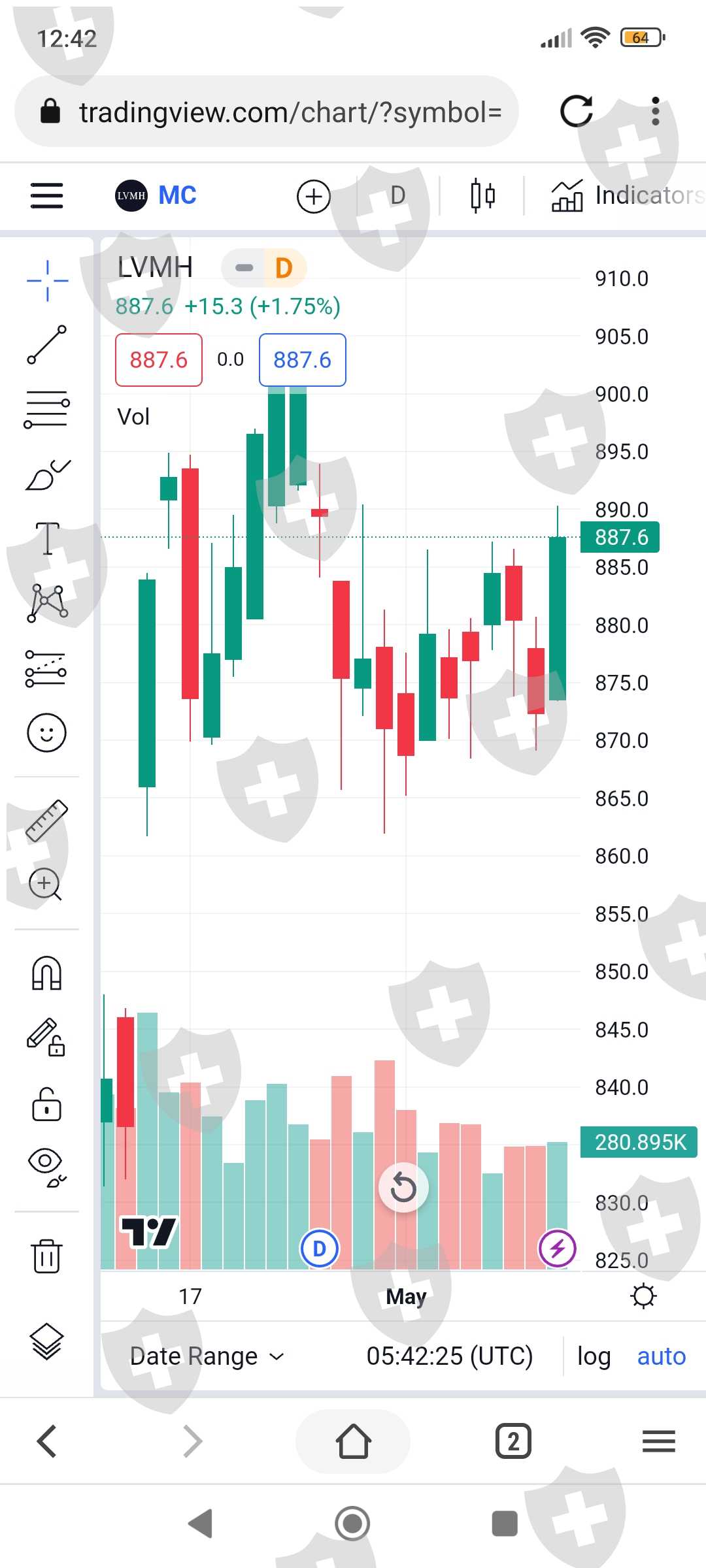Screen dimensions: 706x1568
Task: Remove drawings with the trash icon
Action: (x=46, y=1255)
